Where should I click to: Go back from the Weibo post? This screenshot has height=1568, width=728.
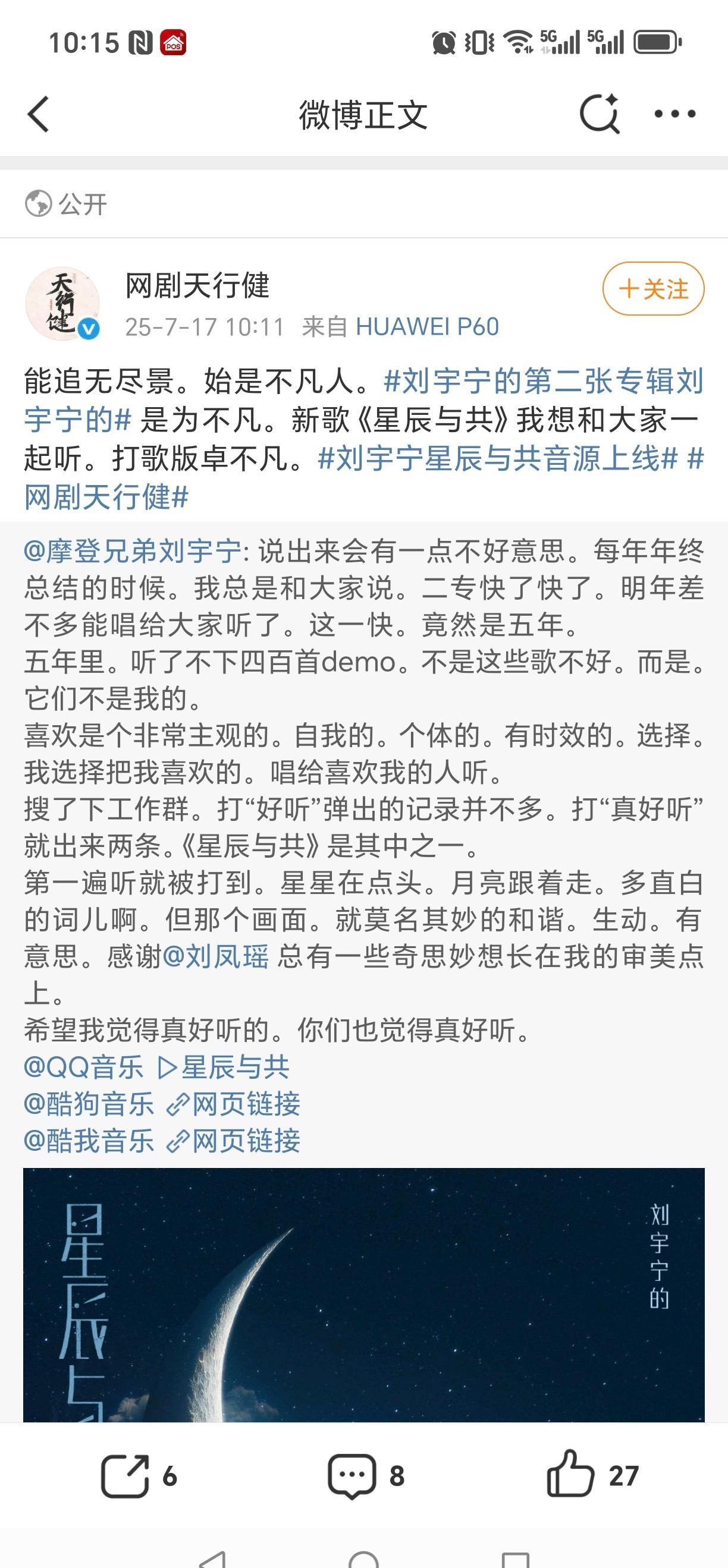(x=39, y=114)
